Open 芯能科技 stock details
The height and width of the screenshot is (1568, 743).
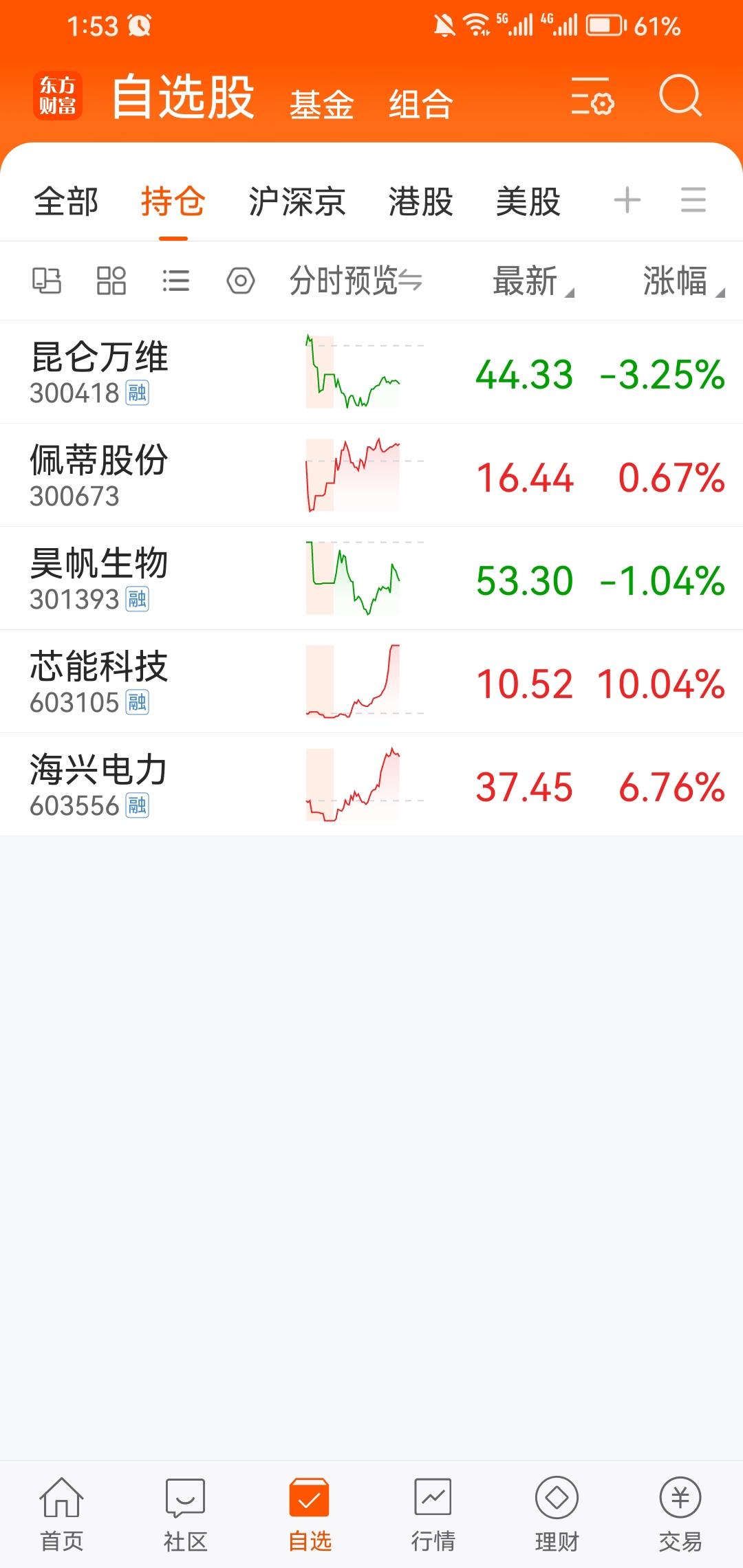click(100, 682)
